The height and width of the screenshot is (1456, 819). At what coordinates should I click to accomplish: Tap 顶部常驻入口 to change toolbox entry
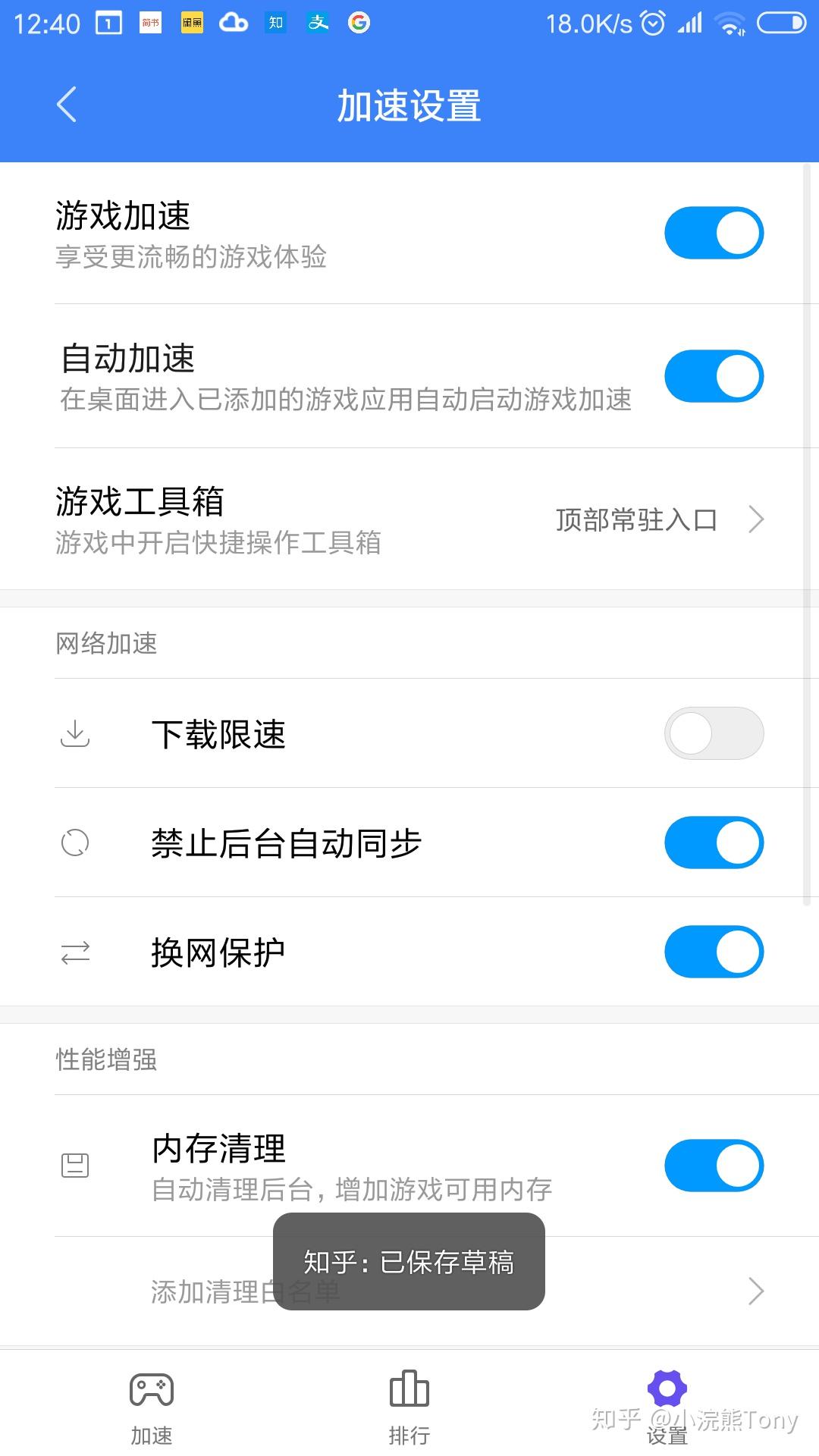(638, 519)
